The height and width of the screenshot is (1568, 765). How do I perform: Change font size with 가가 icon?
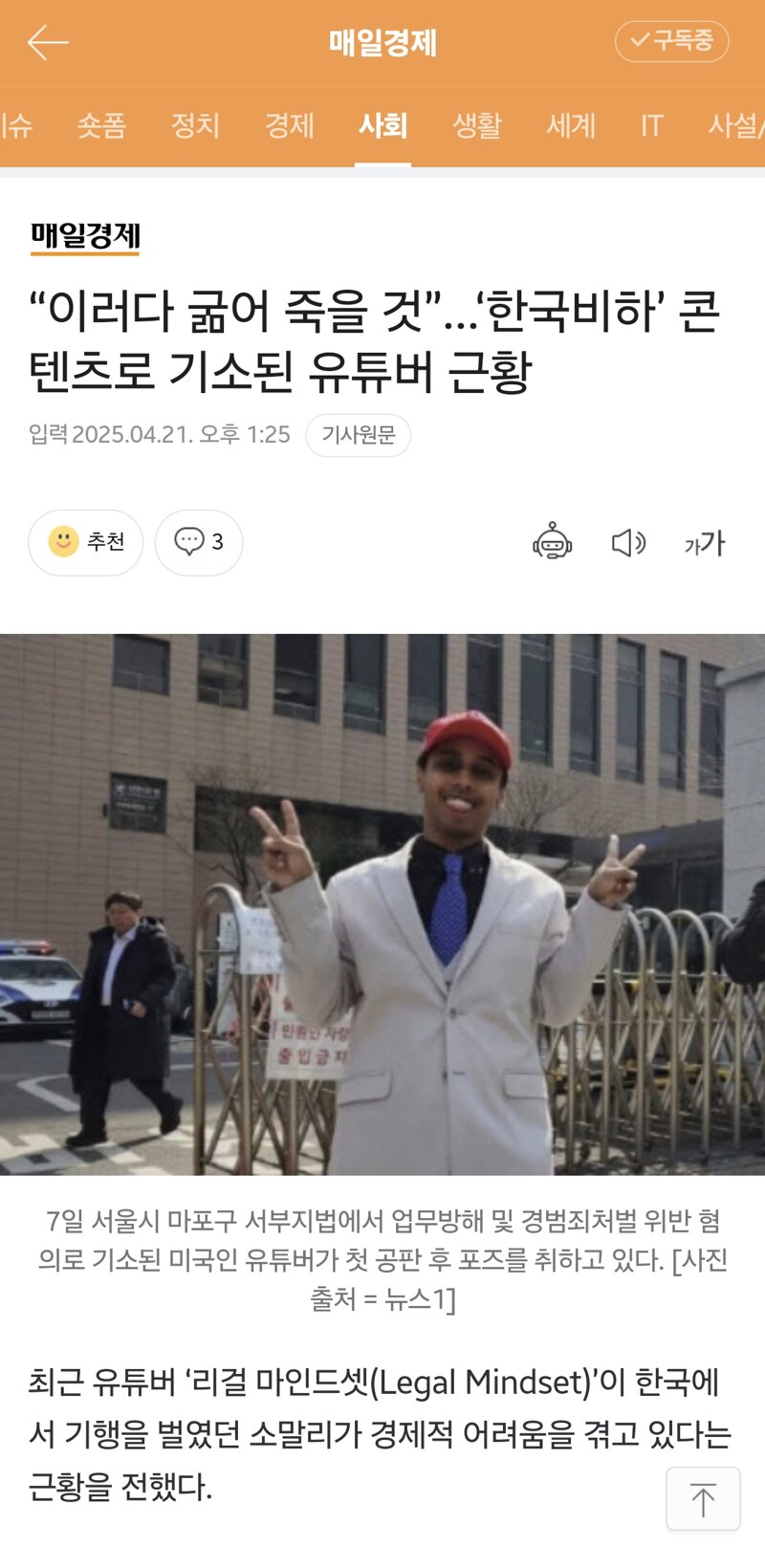(705, 543)
